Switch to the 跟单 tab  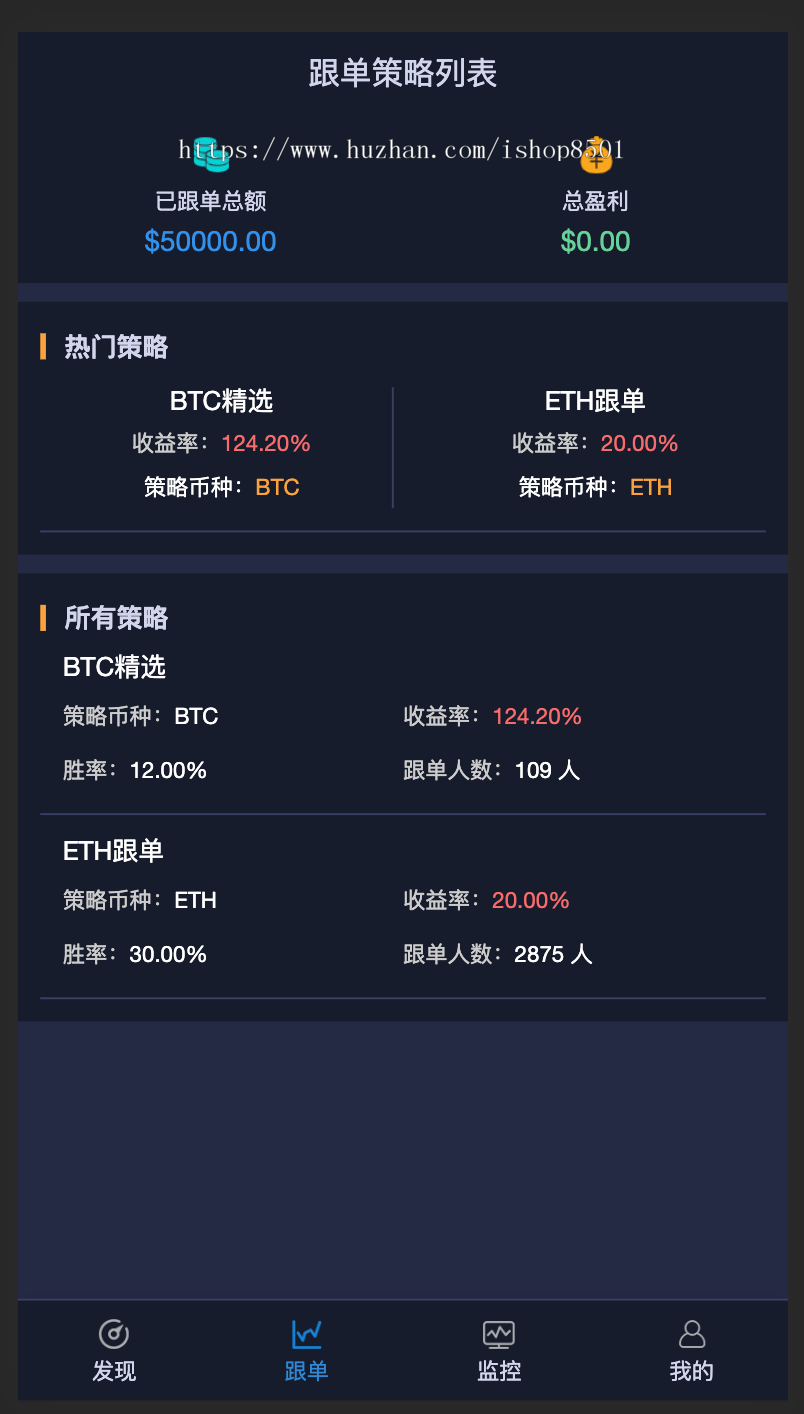(306, 1350)
